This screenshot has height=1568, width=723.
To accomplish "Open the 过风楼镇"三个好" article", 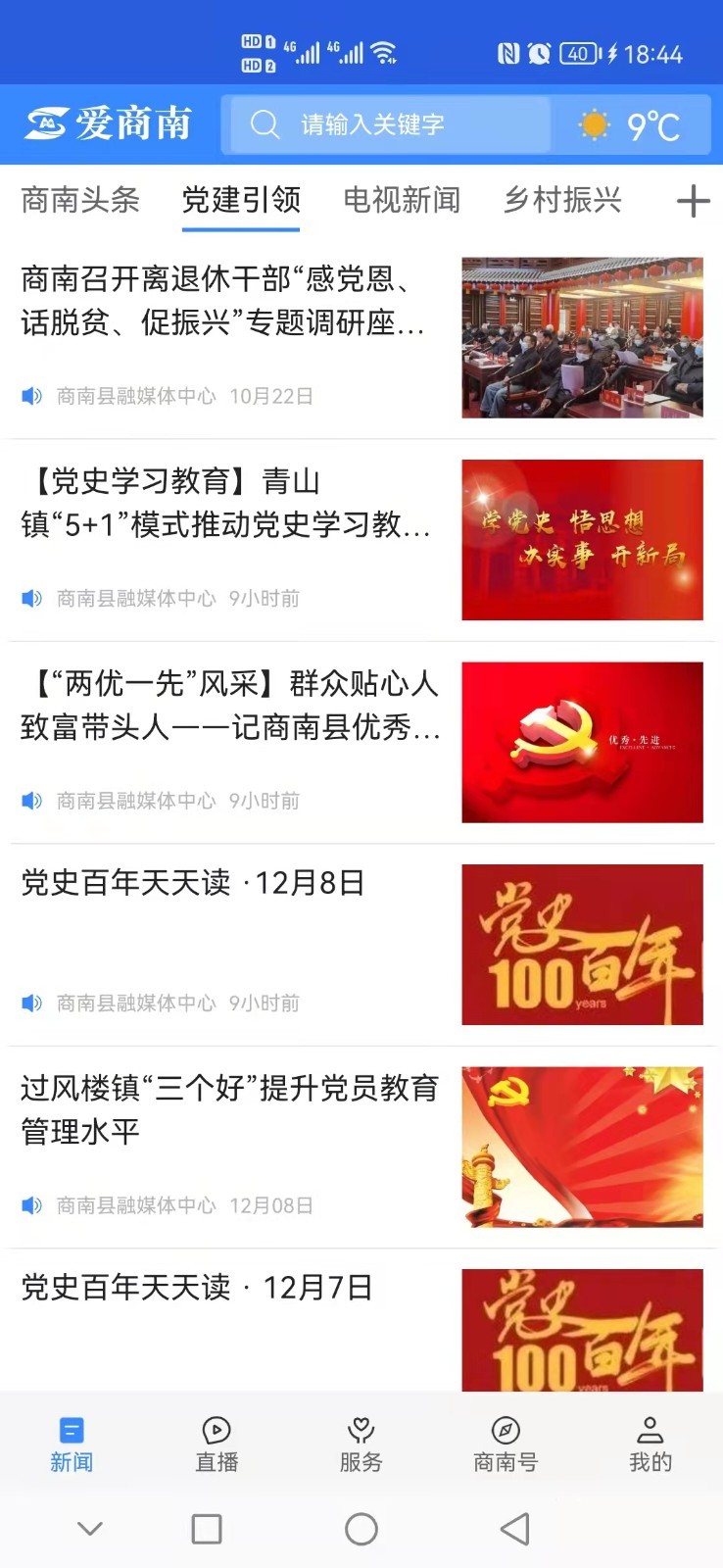I will (229, 1109).
